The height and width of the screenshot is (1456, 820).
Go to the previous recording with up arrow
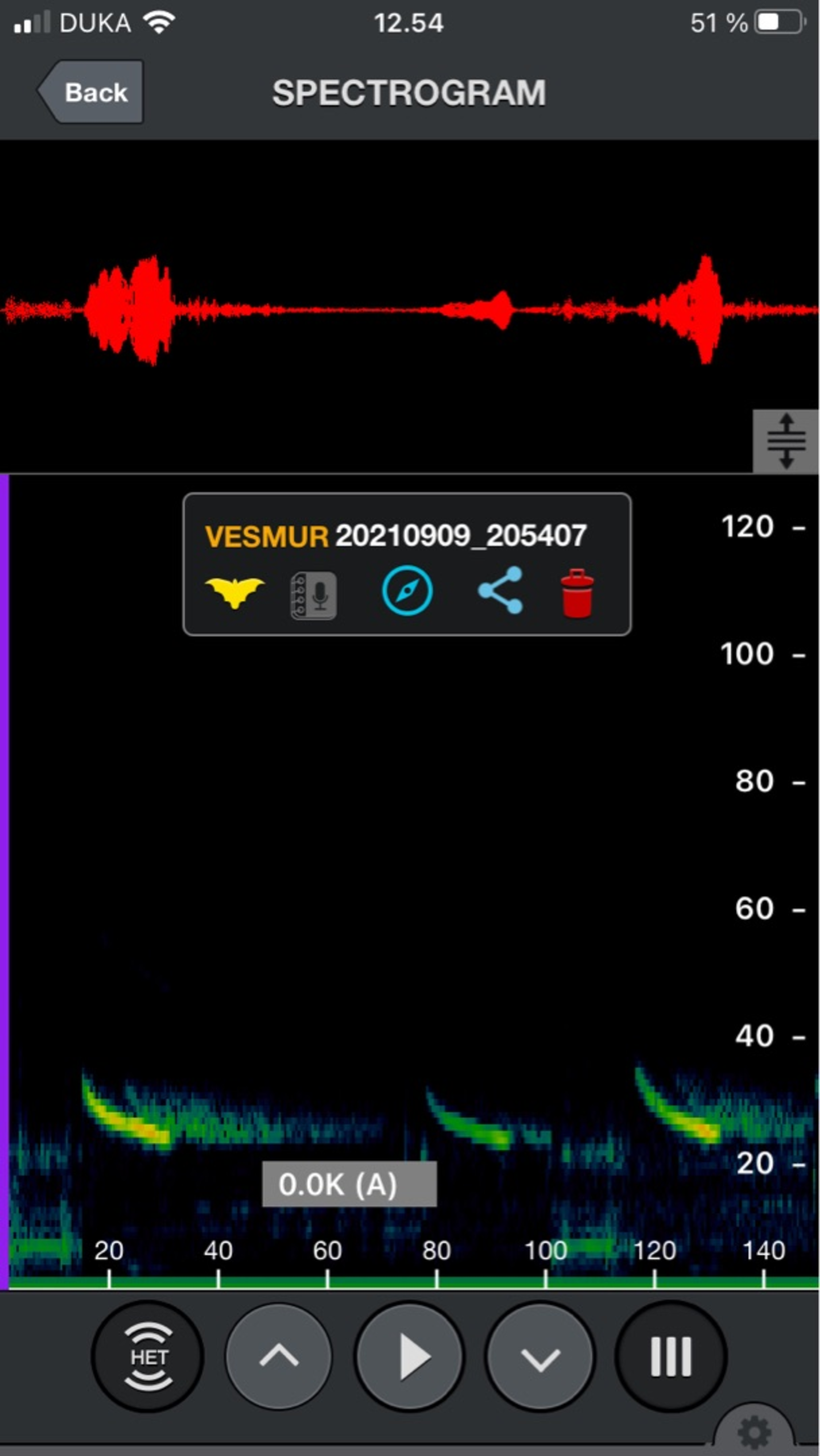point(279,1357)
